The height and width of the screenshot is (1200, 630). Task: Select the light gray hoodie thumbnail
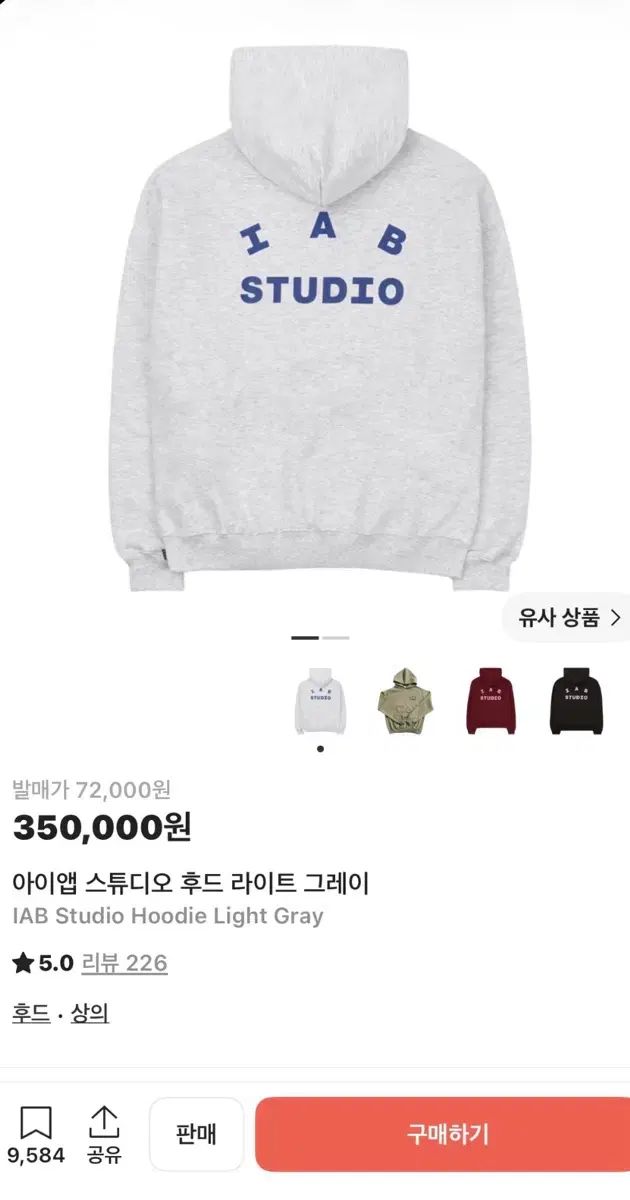(320, 700)
